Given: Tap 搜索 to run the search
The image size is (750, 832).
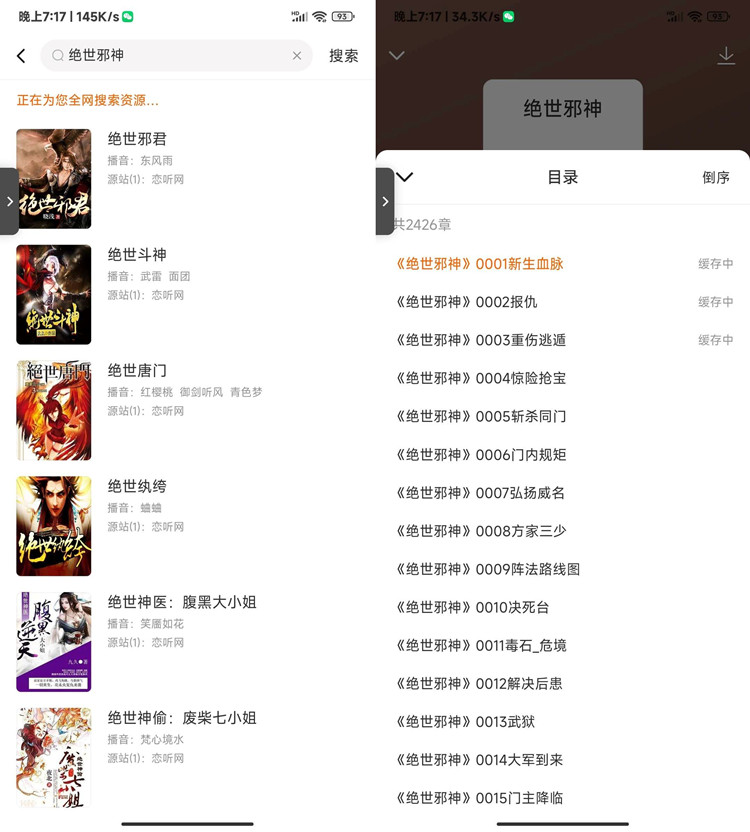Looking at the screenshot, I should coord(344,56).
